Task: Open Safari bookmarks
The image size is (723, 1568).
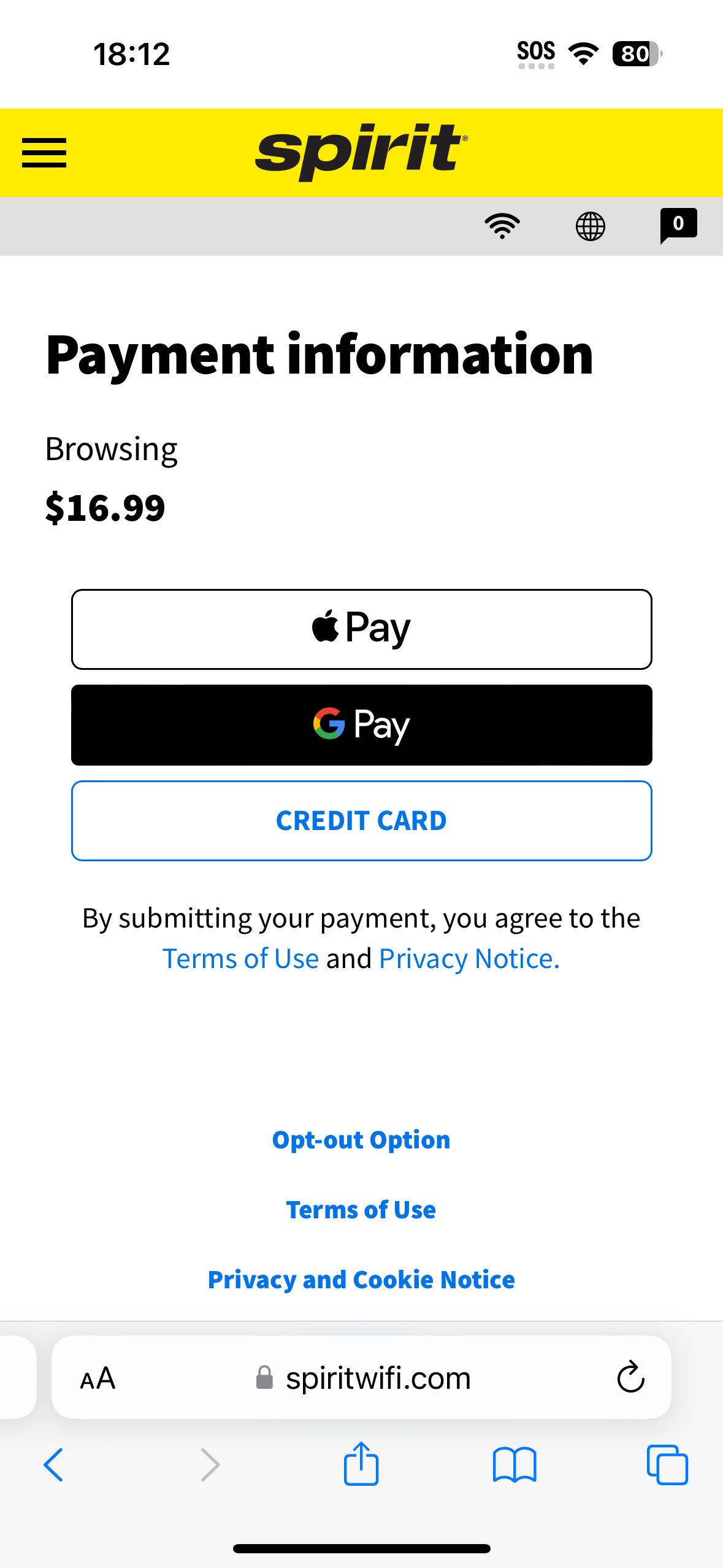Action: click(x=515, y=1465)
